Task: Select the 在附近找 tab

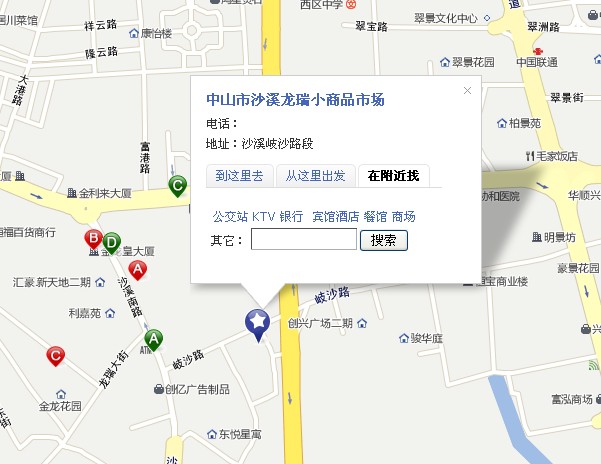Action: click(393, 176)
